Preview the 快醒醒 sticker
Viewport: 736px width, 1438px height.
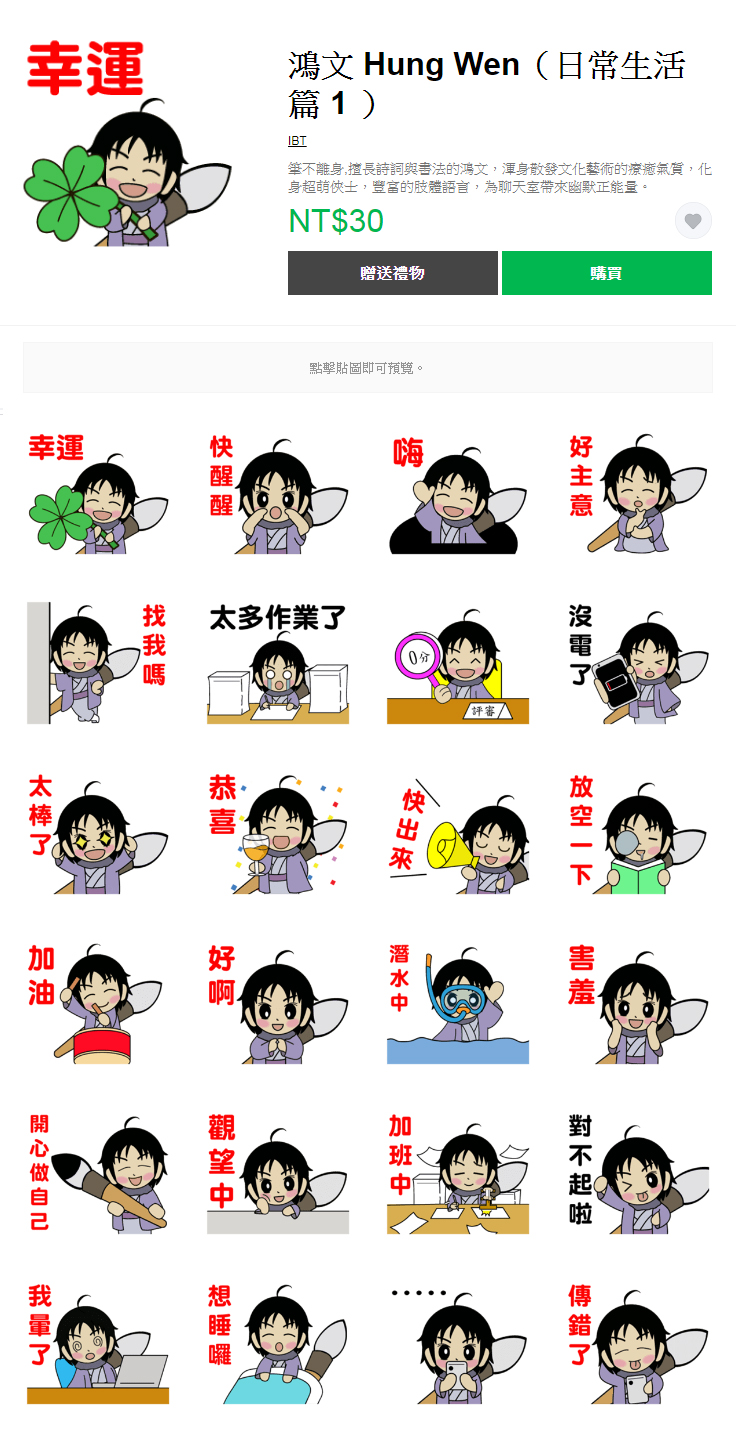(x=277, y=495)
